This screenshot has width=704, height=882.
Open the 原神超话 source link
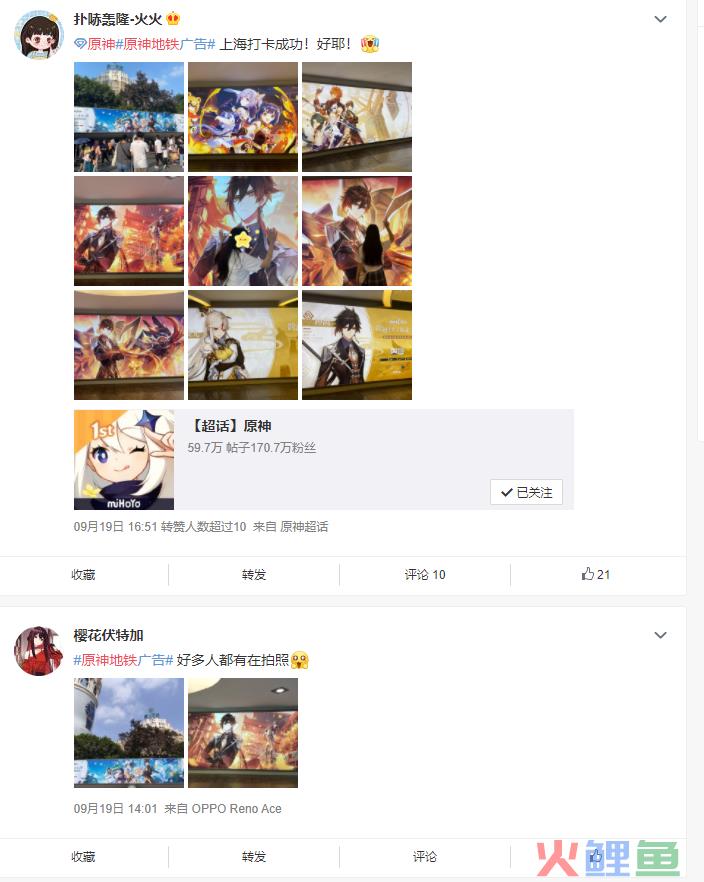tap(304, 526)
